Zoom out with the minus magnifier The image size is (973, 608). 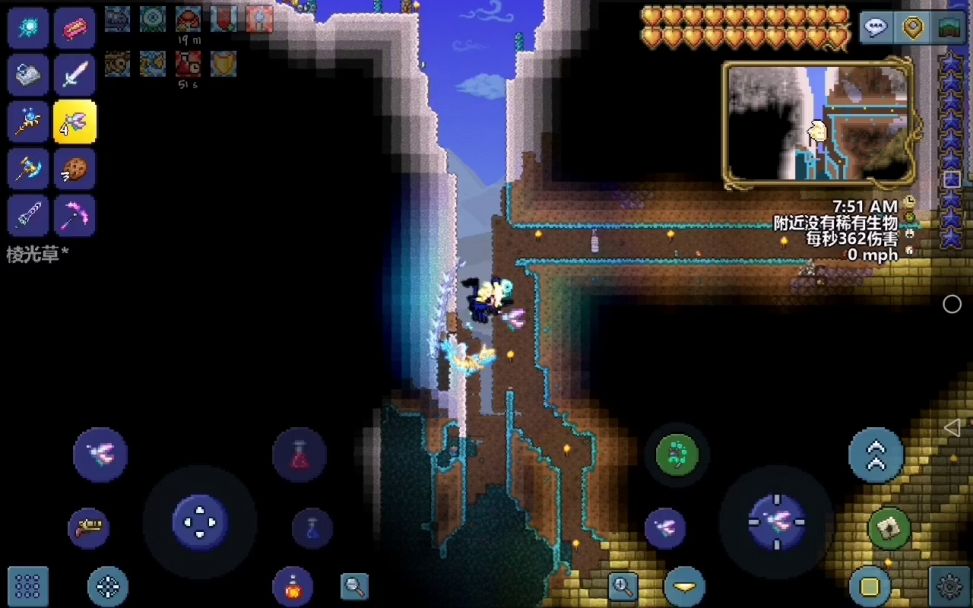click(x=354, y=586)
